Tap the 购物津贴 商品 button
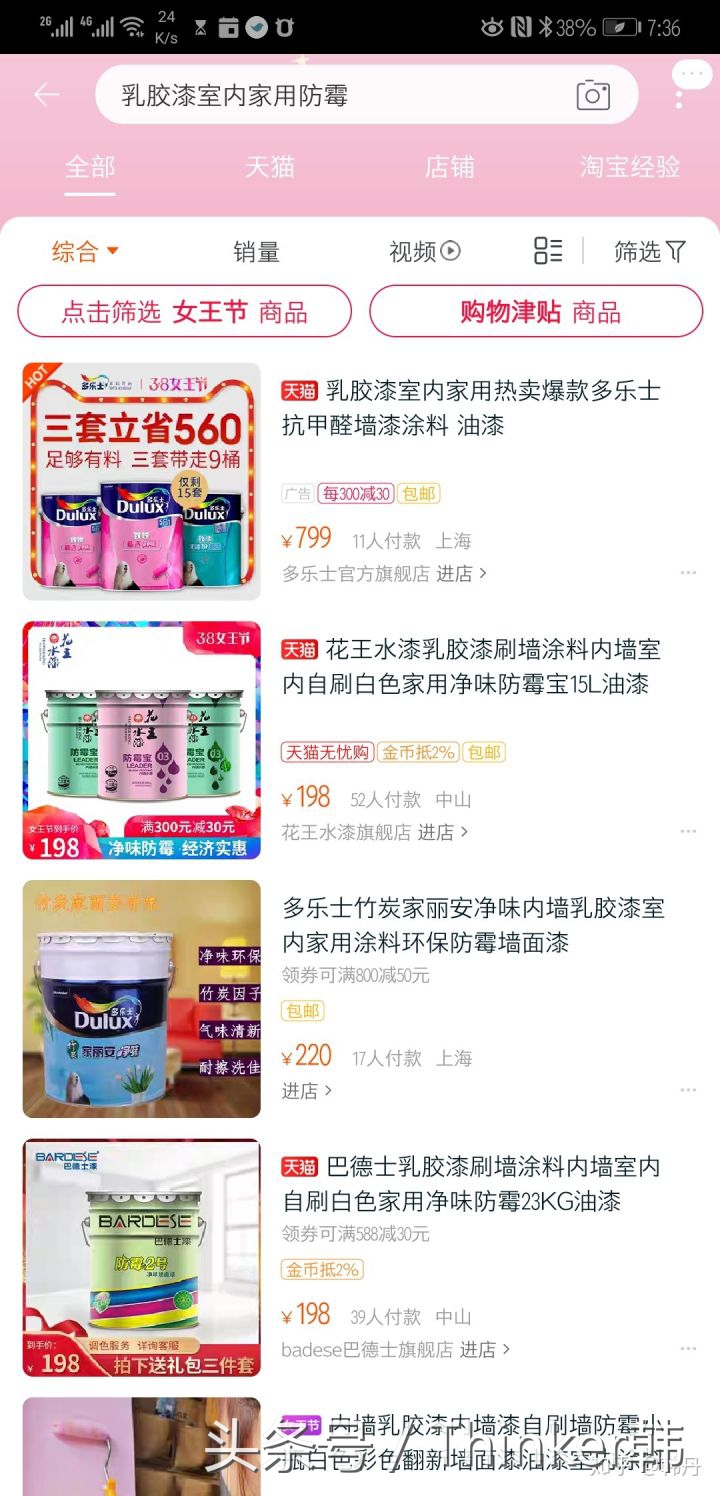Viewport: 720px width, 1496px height. [x=535, y=312]
